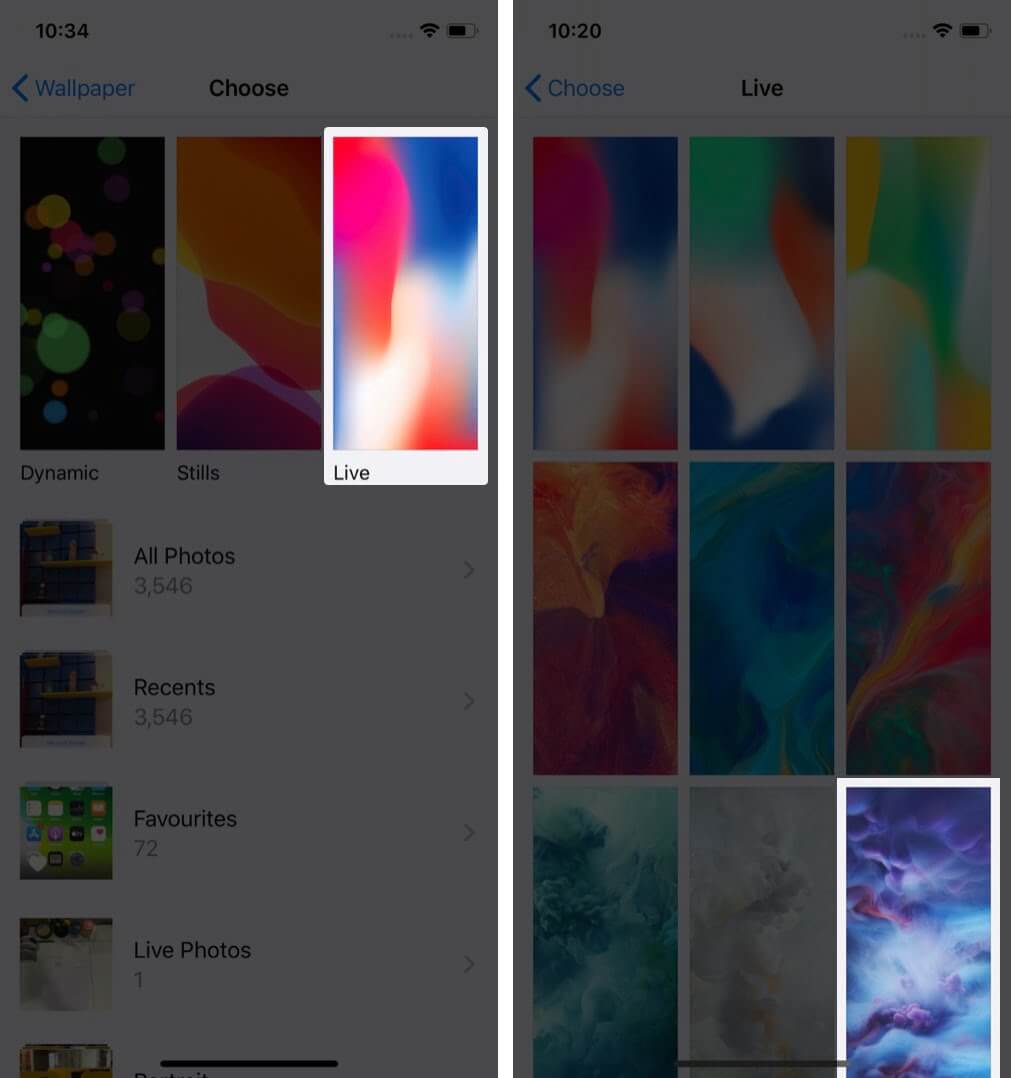The width and height of the screenshot is (1011, 1078).
Task: Go back to Wallpaper settings
Action: point(72,88)
